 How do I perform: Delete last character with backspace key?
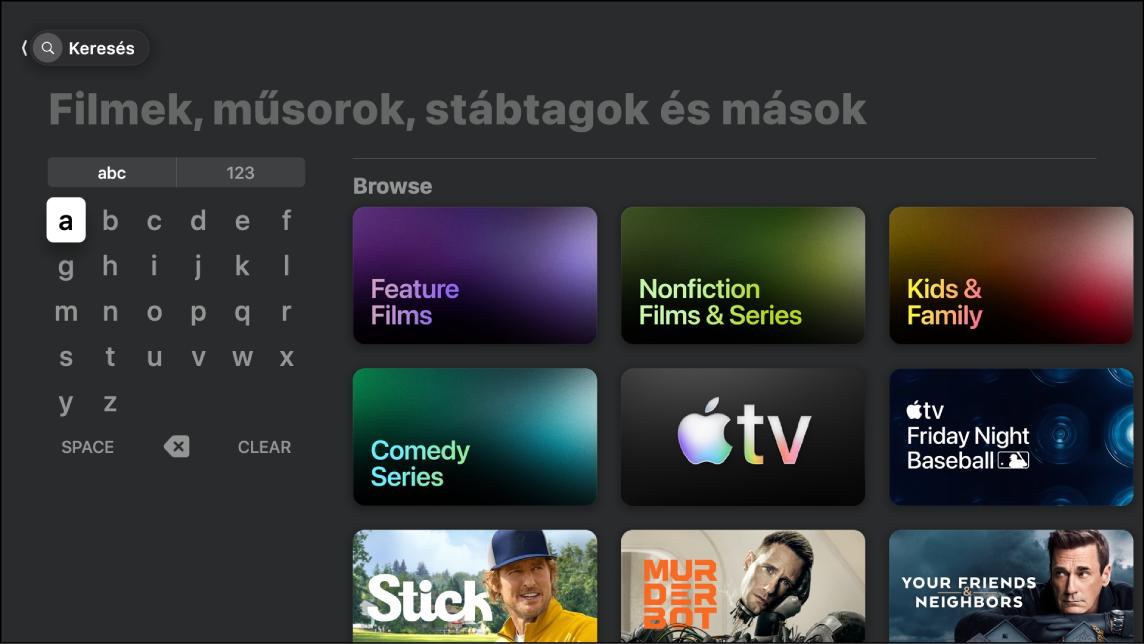tap(176, 447)
